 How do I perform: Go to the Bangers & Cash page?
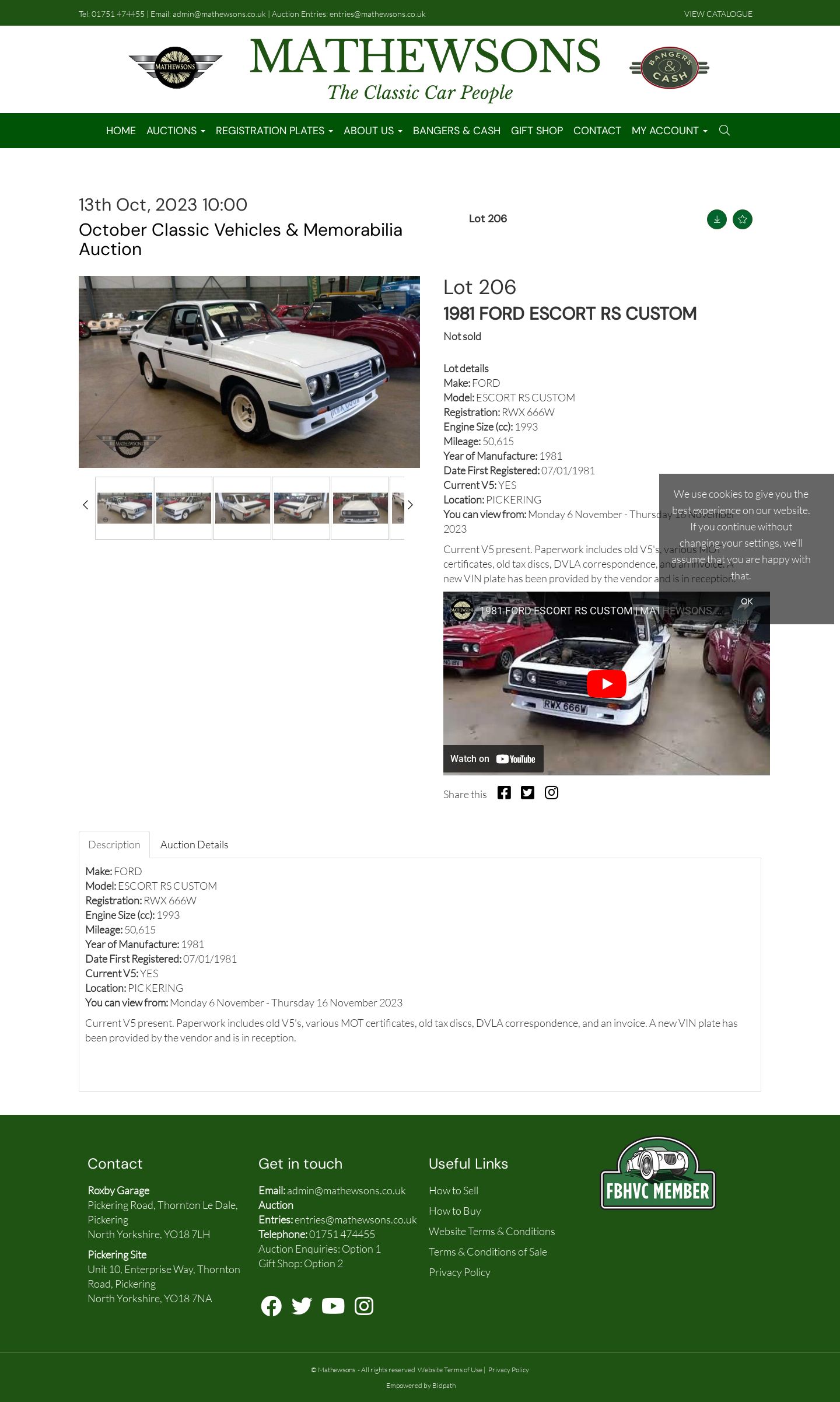[x=457, y=131]
